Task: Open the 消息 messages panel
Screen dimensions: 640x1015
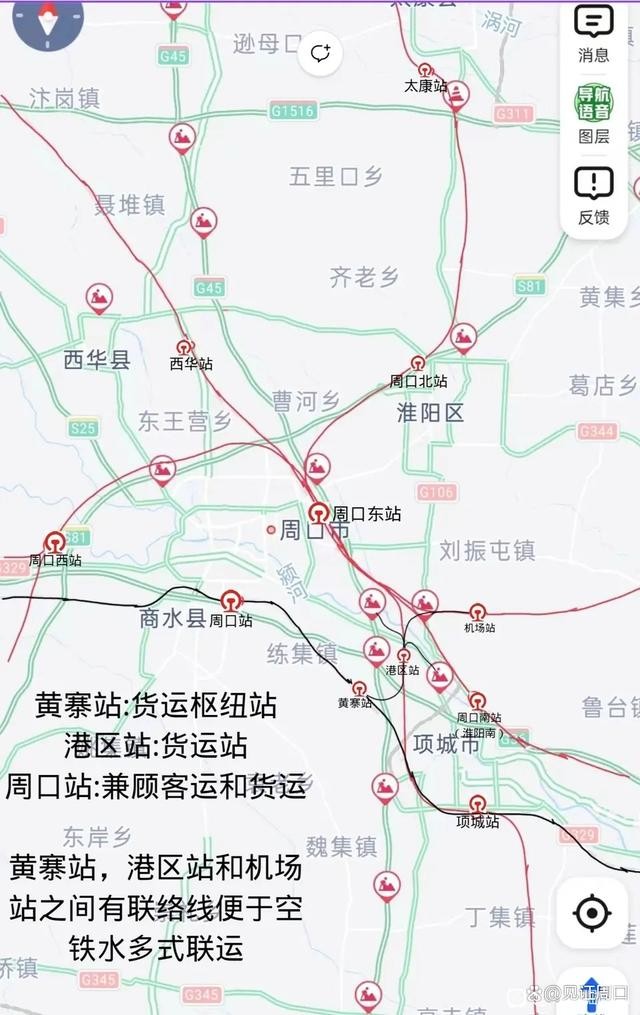Action: tap(593, 31)
